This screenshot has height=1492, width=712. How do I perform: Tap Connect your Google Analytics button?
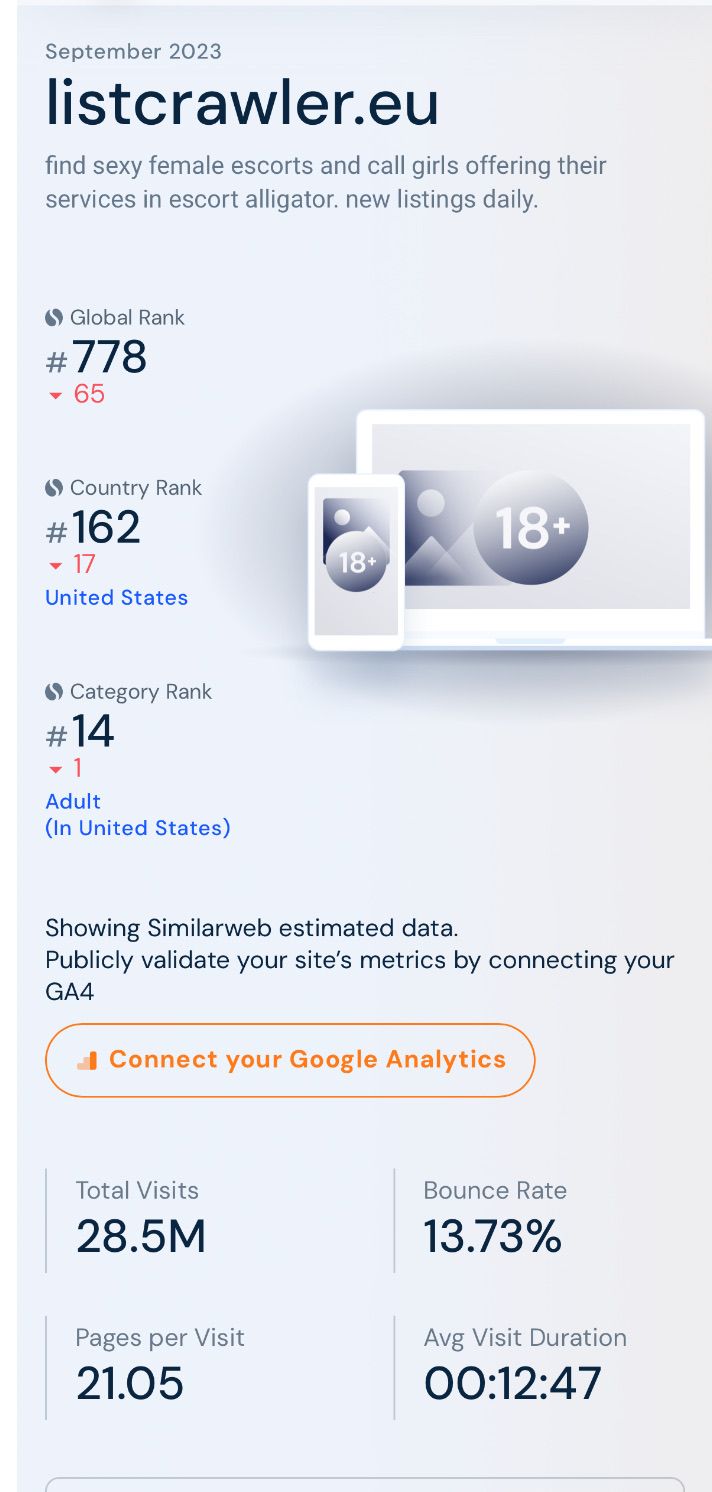click(x=290, y=1060)
